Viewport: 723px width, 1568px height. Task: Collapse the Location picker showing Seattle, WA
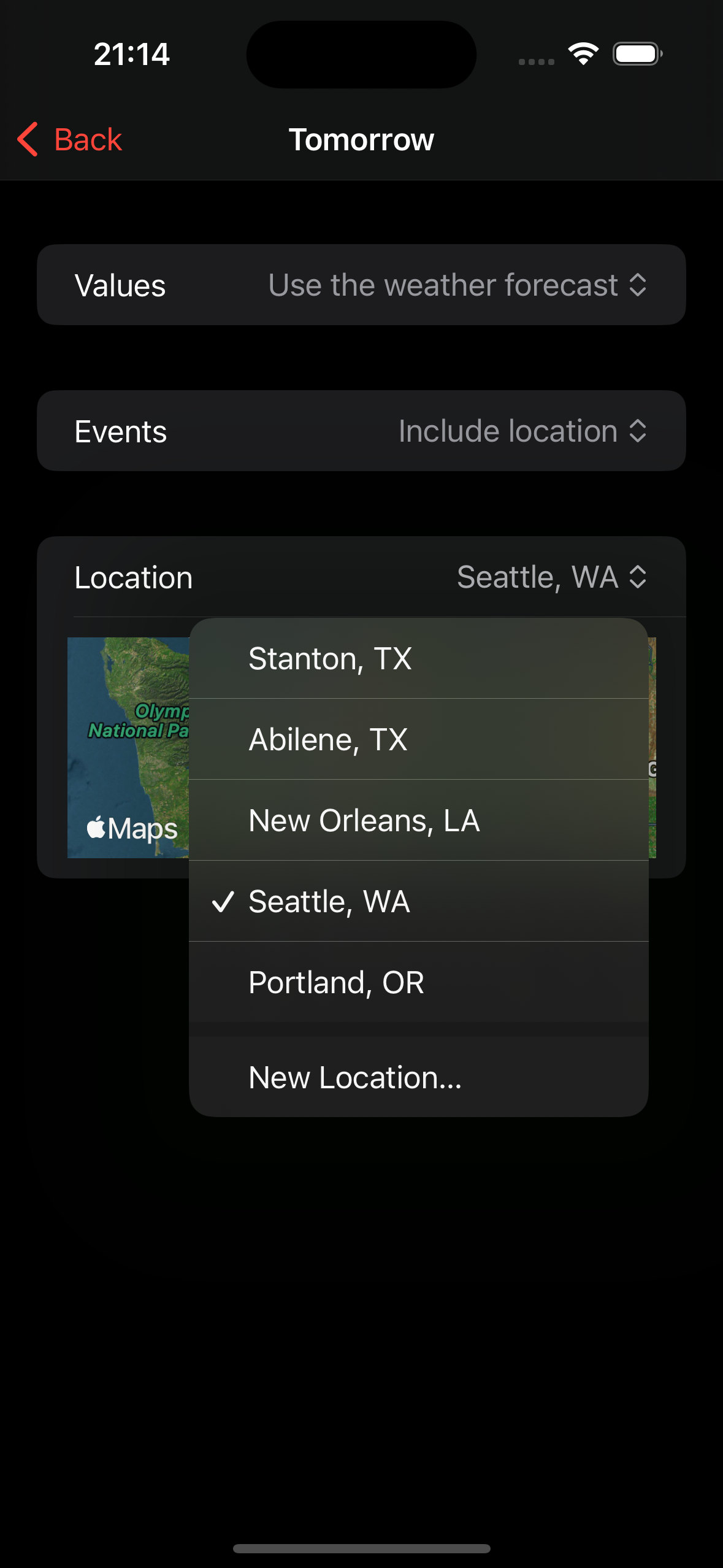[552, 577]
